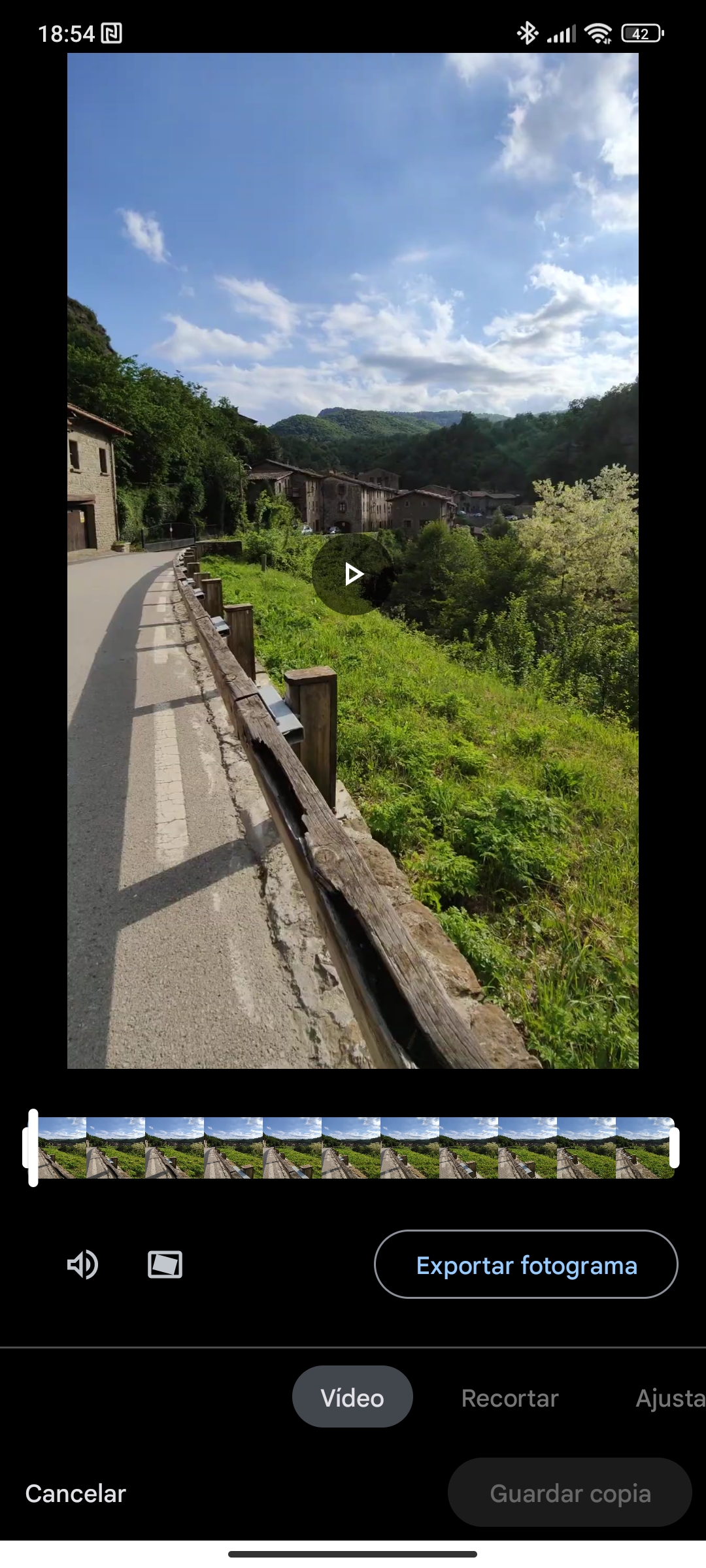Play the video preview

click(x=353, y=574)
